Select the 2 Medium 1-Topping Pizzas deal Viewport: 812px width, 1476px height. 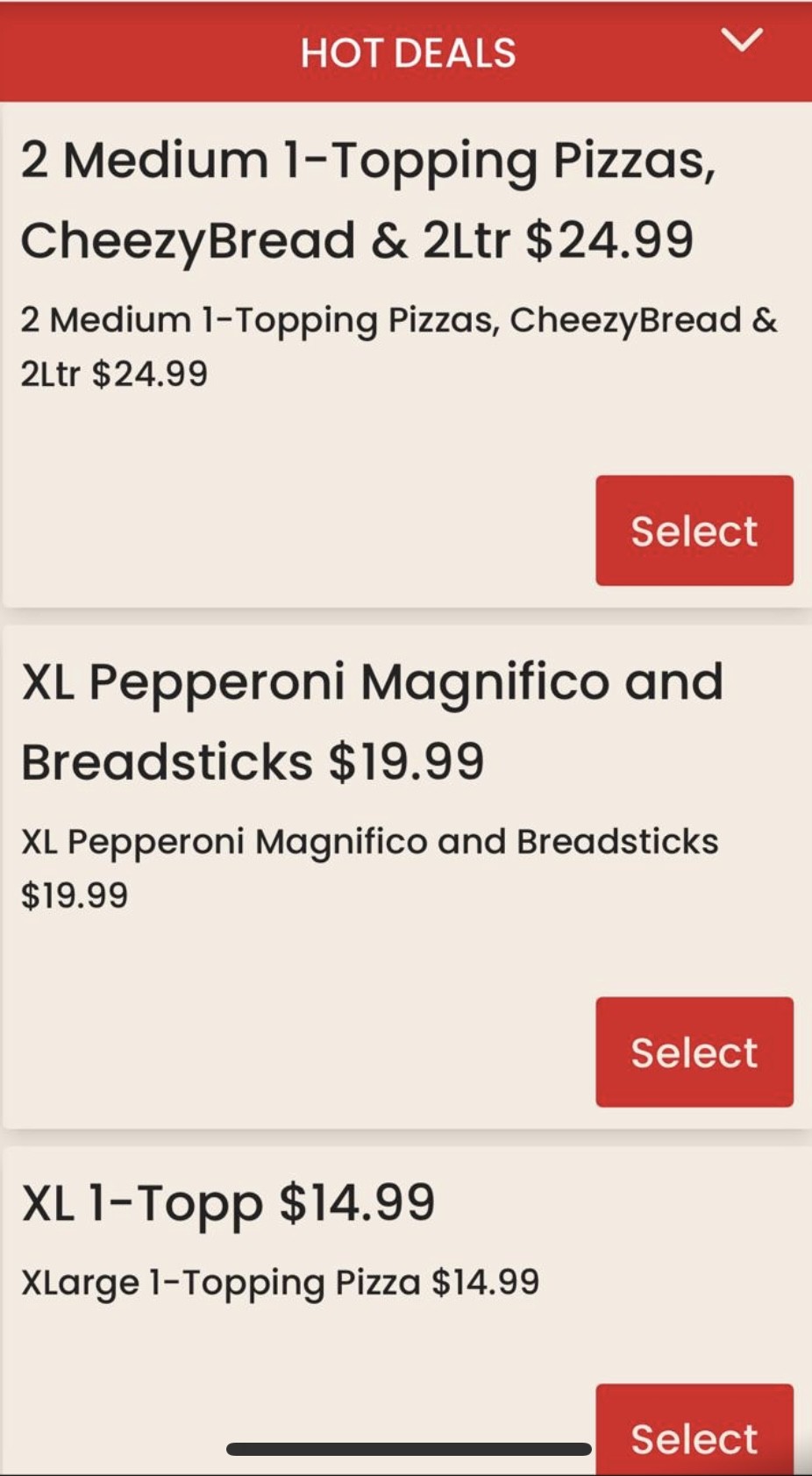click(694, 531)
